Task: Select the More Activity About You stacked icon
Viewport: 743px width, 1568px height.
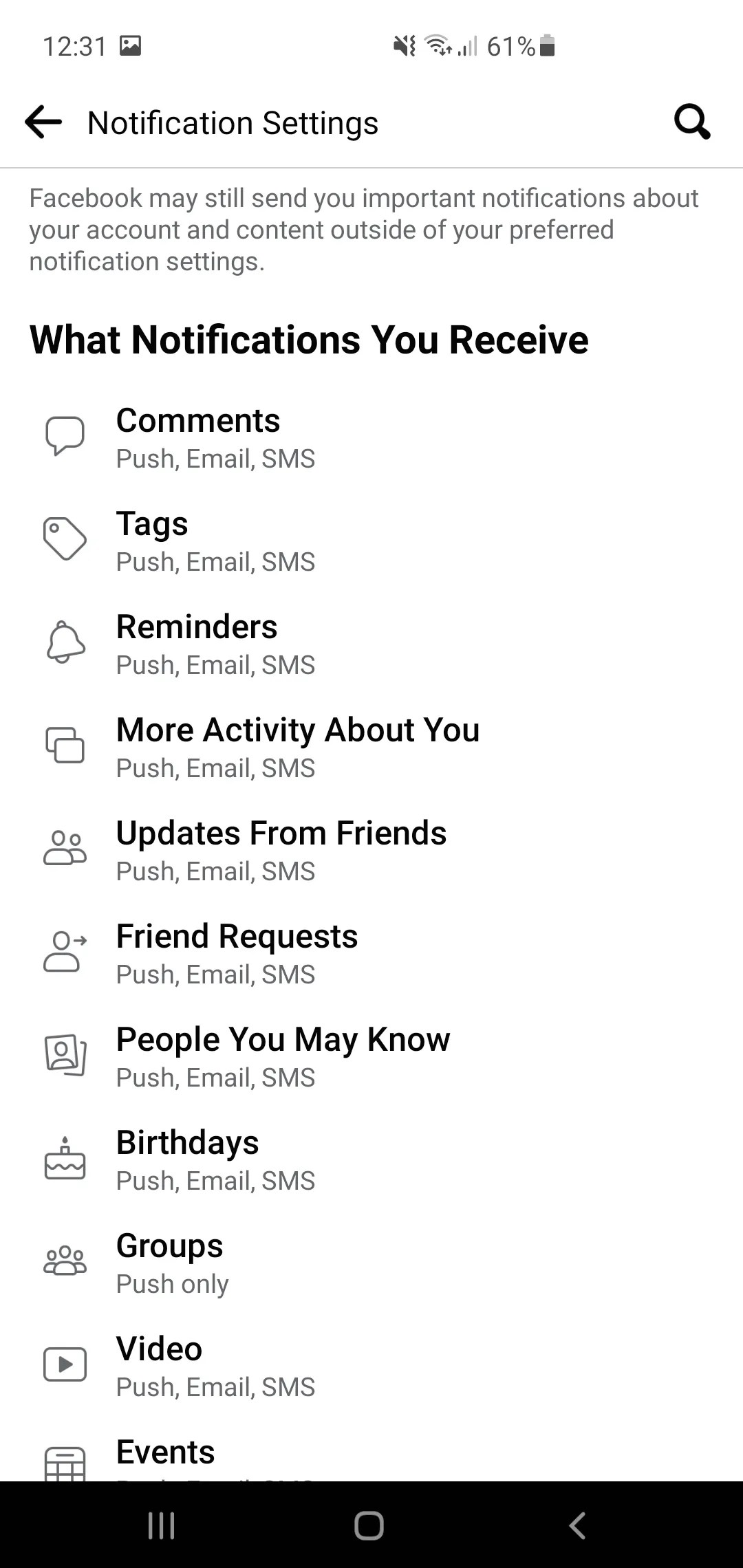Action: click(64, 744)
